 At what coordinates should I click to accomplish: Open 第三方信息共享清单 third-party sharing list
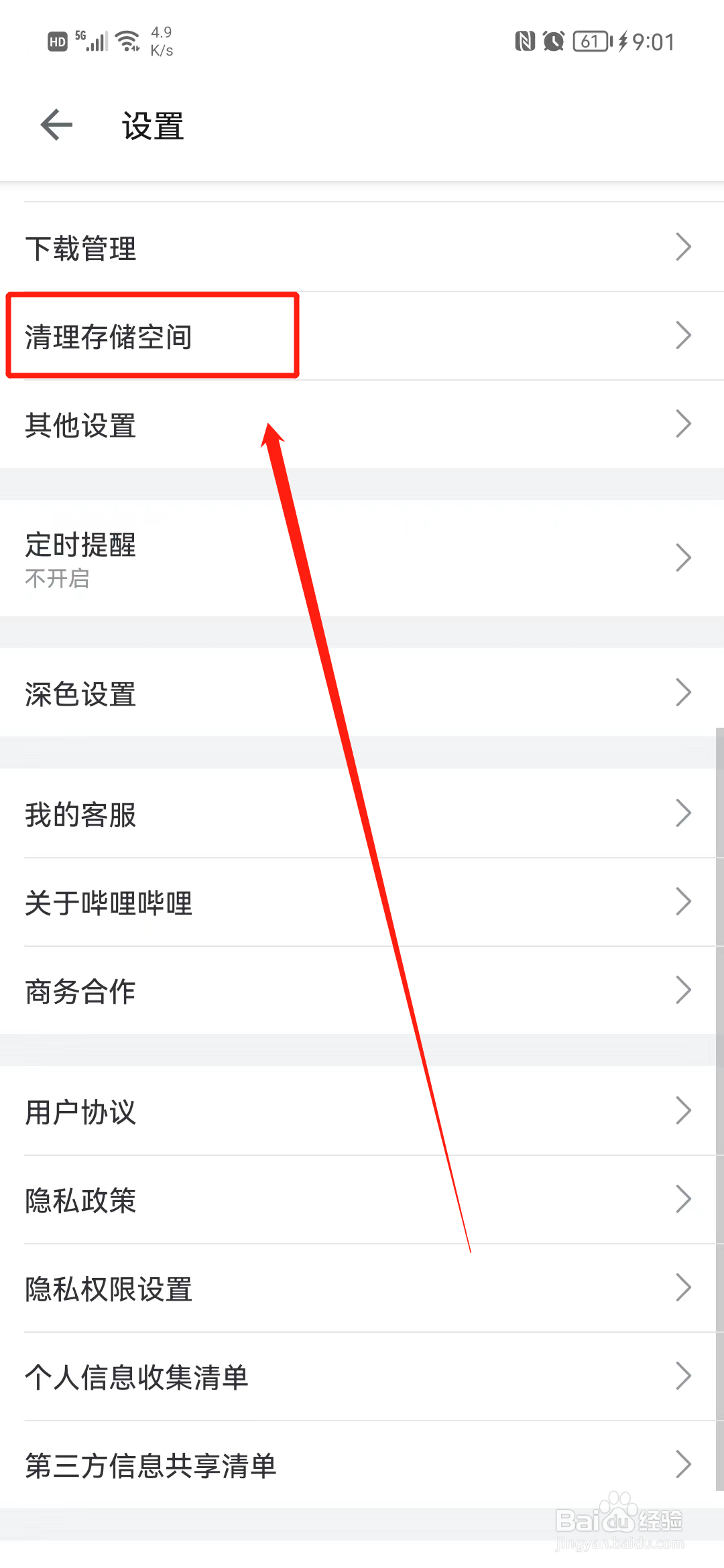(362, 1464)
